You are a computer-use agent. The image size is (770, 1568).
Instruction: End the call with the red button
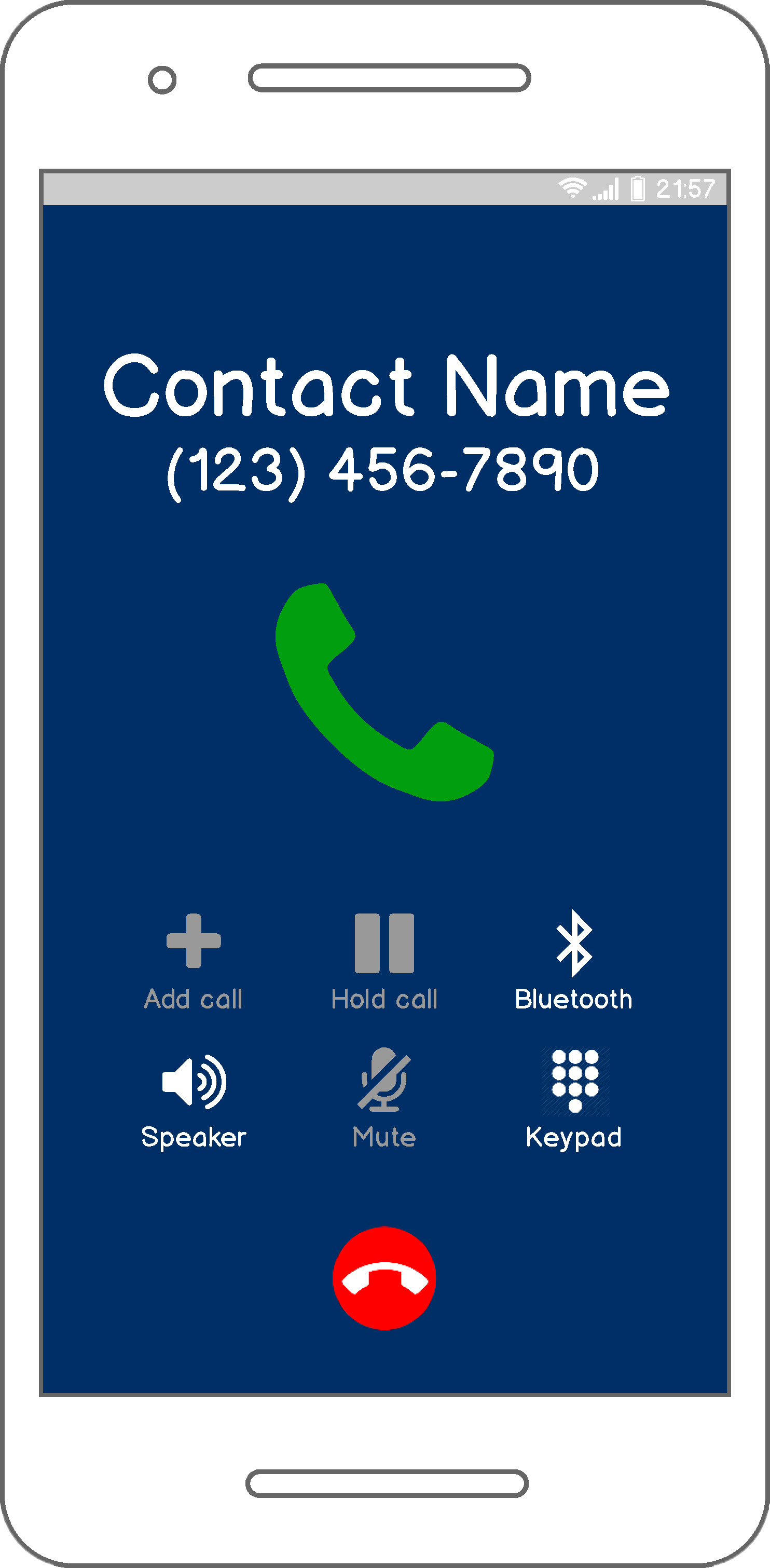tap(384, 1278)
